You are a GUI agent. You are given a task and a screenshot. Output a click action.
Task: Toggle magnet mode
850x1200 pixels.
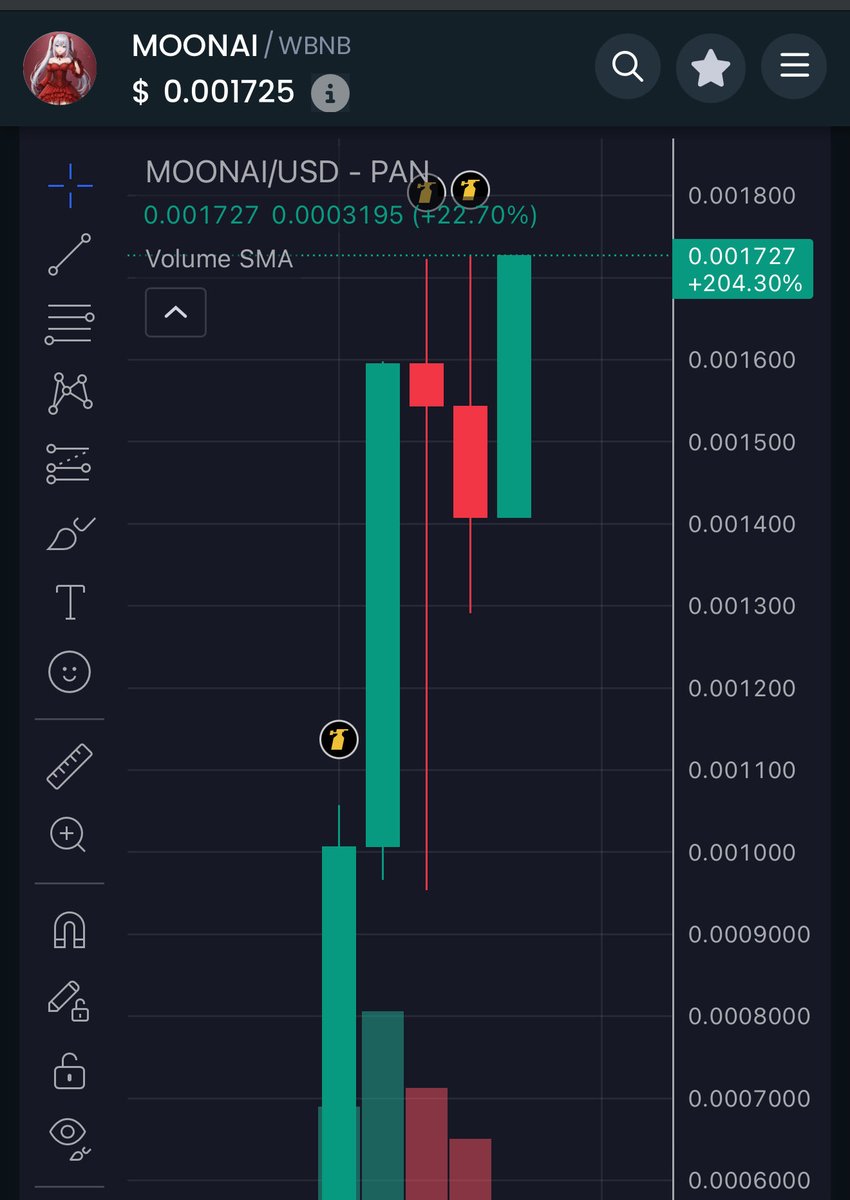70,930
